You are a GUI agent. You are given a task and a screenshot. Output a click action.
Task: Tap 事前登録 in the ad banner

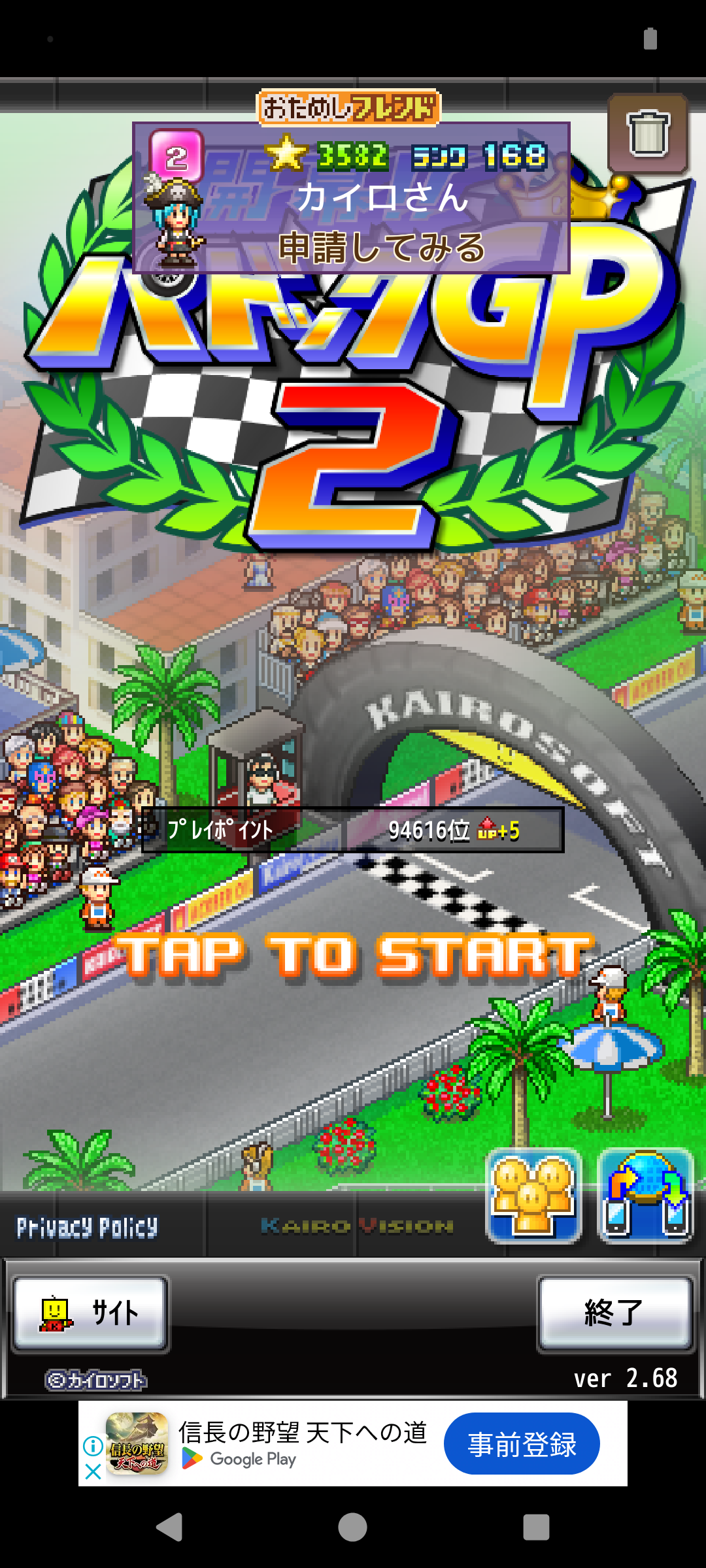click(521, 1444)
